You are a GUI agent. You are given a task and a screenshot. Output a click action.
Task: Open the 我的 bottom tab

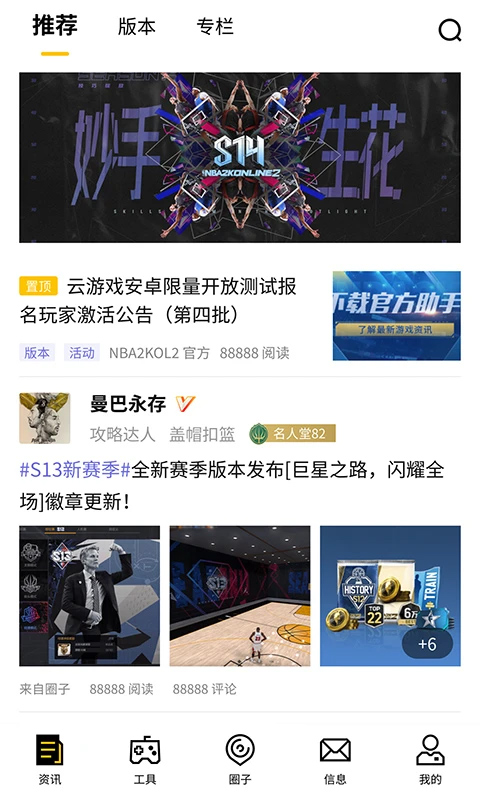click(430, 760)
